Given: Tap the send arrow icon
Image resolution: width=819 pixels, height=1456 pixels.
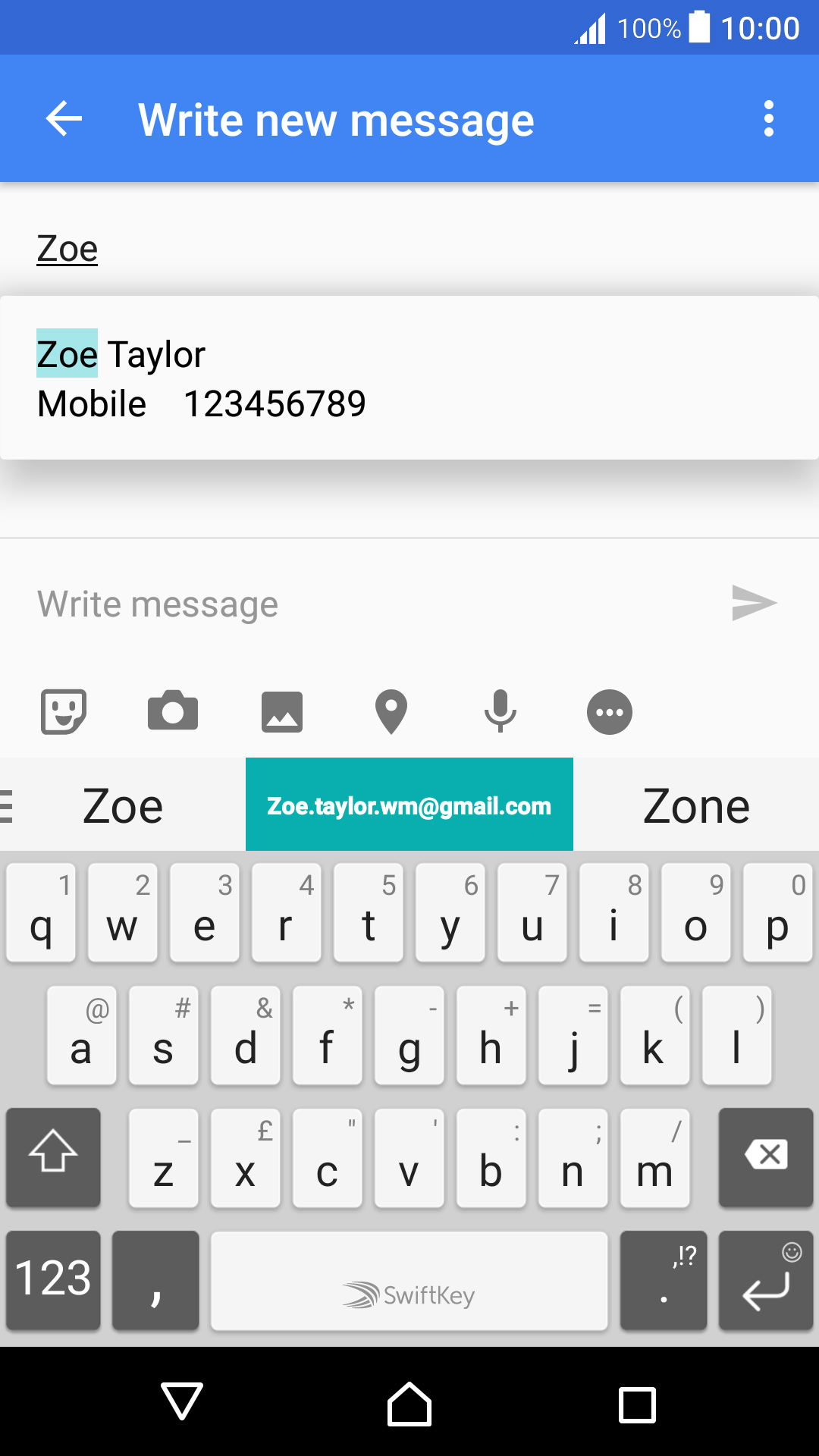Looking at the screenshot, I should tap(755, 604).
